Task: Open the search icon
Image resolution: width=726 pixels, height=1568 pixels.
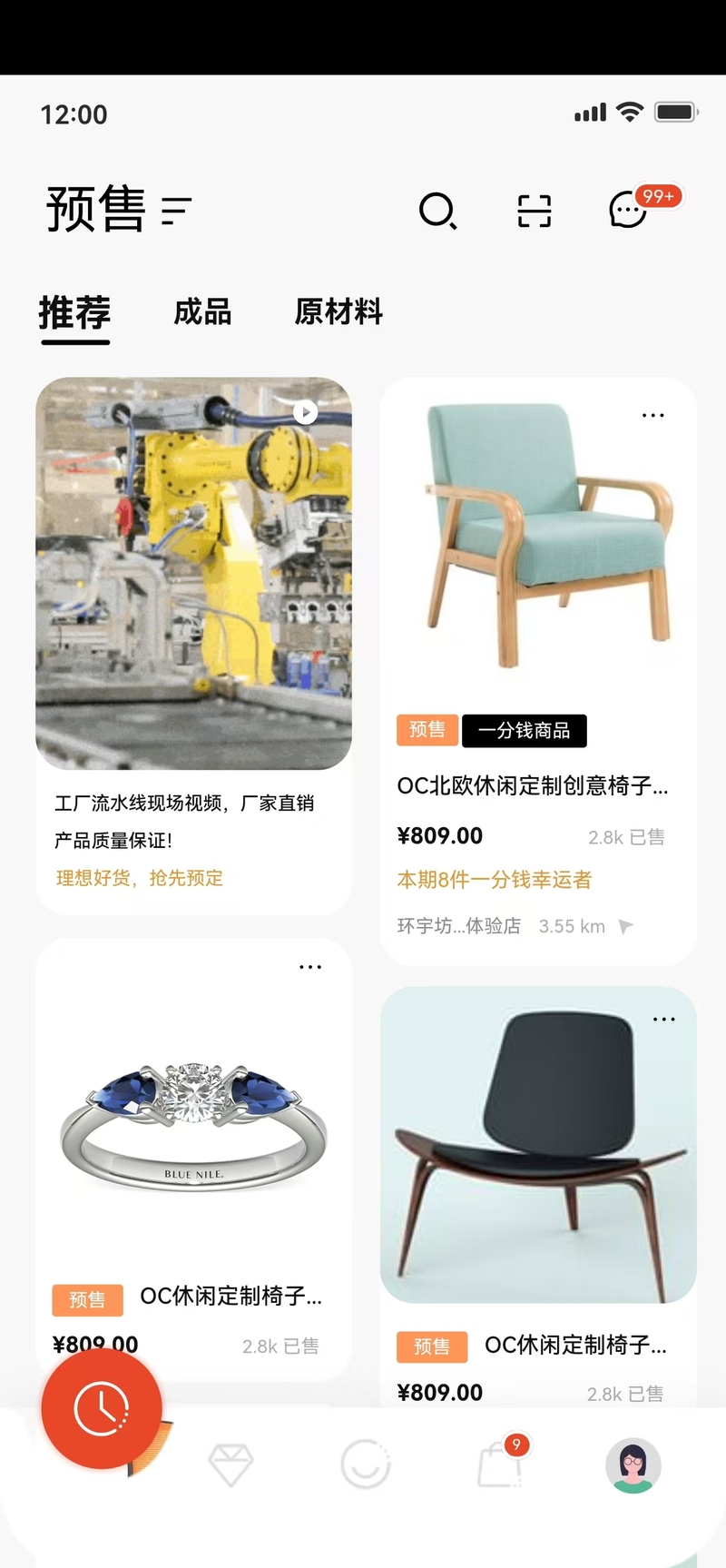Action: [437, 211]
